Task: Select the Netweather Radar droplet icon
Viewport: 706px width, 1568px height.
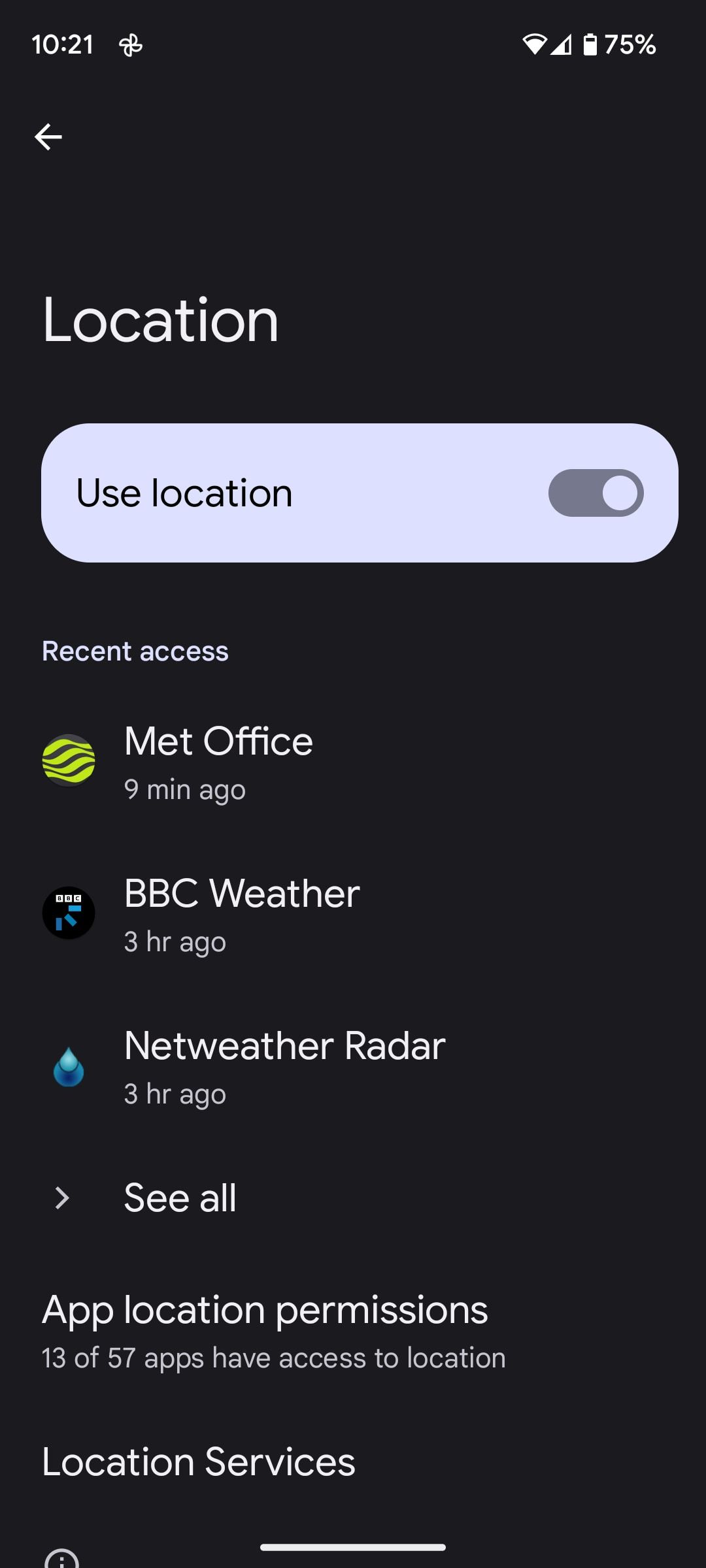Action: pos(69,1066)
